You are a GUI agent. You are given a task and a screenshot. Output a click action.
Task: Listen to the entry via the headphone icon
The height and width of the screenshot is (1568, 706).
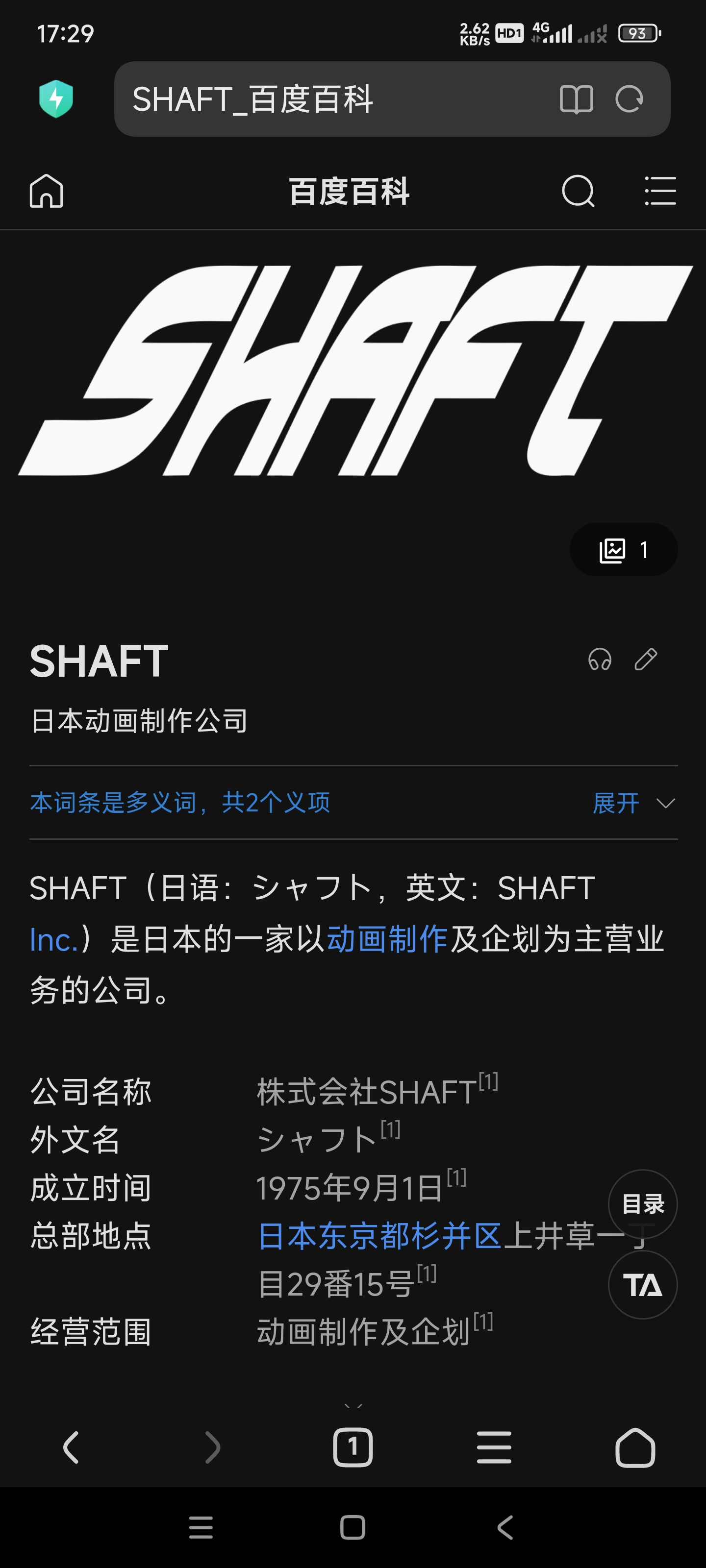(x=600, y=660)
